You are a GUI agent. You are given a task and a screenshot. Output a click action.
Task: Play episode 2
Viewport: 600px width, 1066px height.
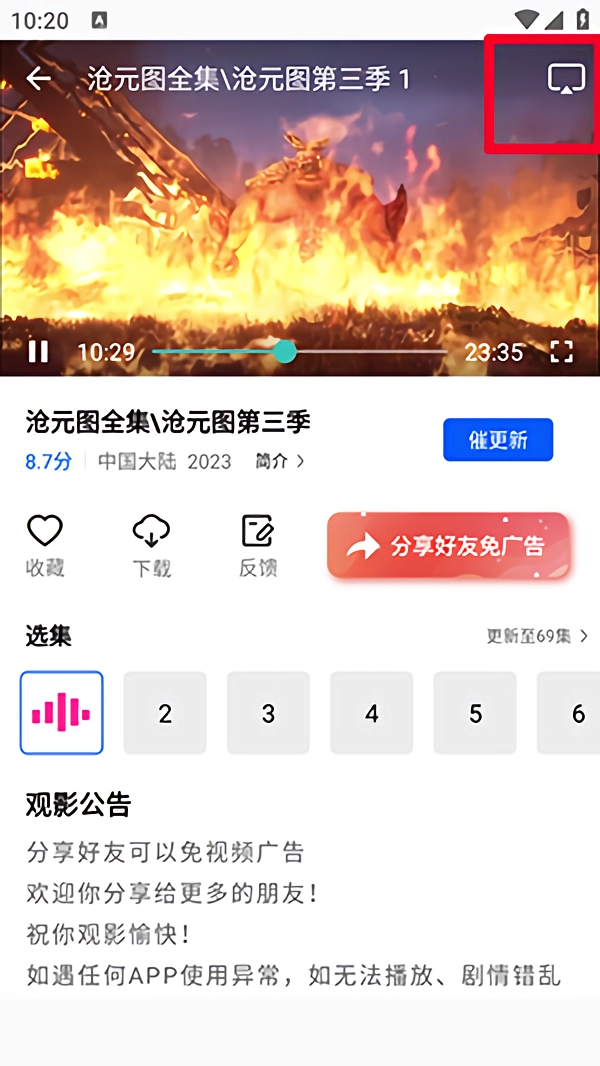tap(165, 713)
